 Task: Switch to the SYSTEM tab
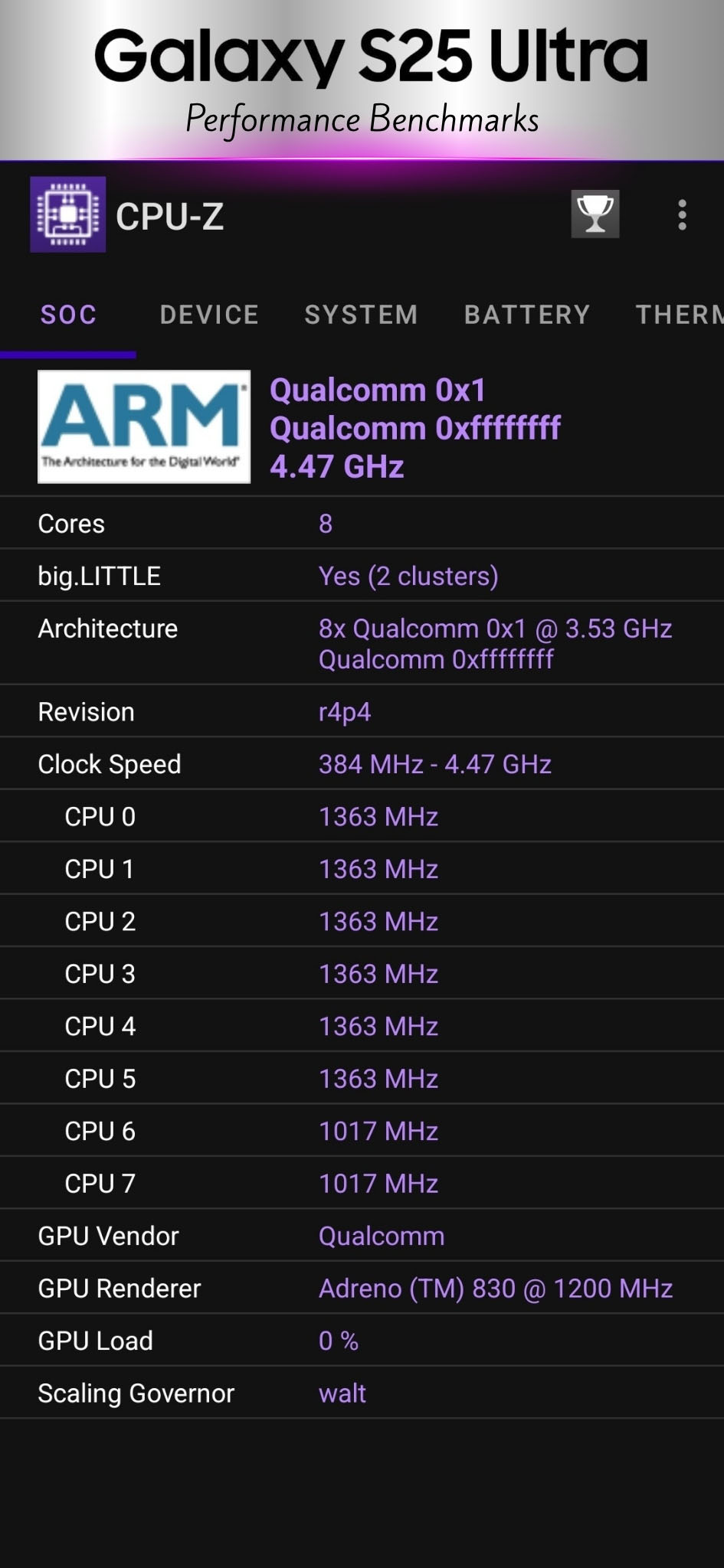click(361, 315)
